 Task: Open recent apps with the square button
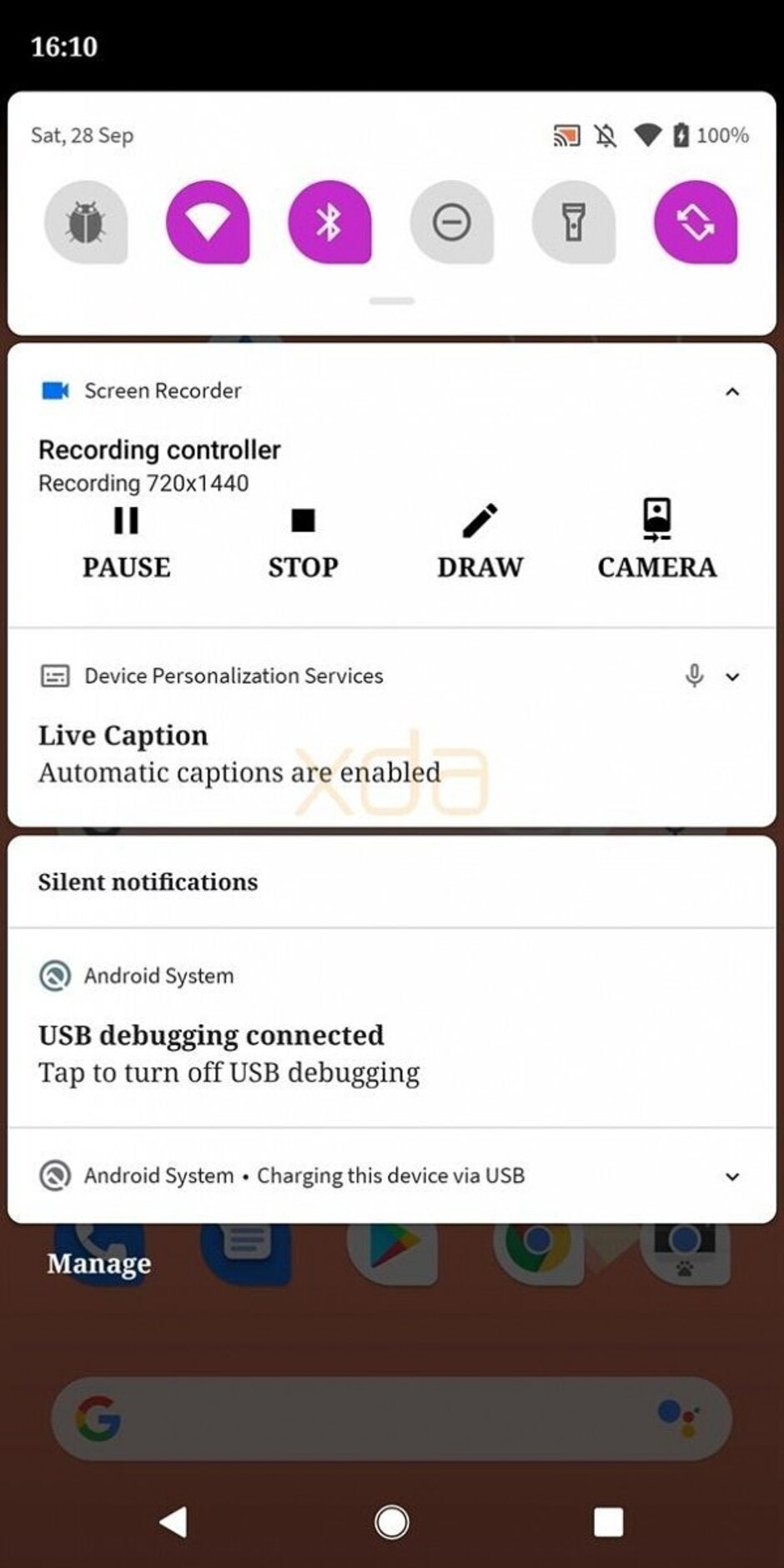pyautogui.click(x=608, y=1521)
